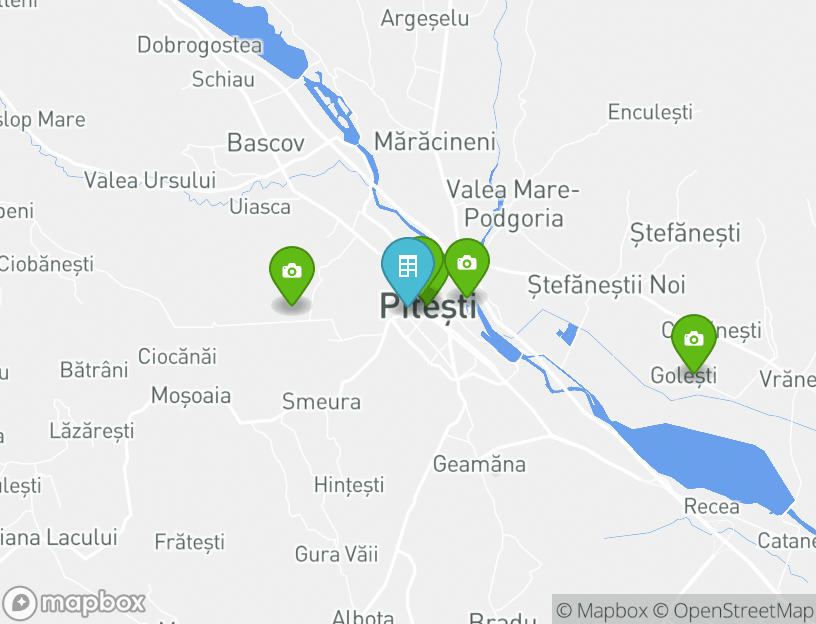Open the green camera marker south of Uiasca

292,272
